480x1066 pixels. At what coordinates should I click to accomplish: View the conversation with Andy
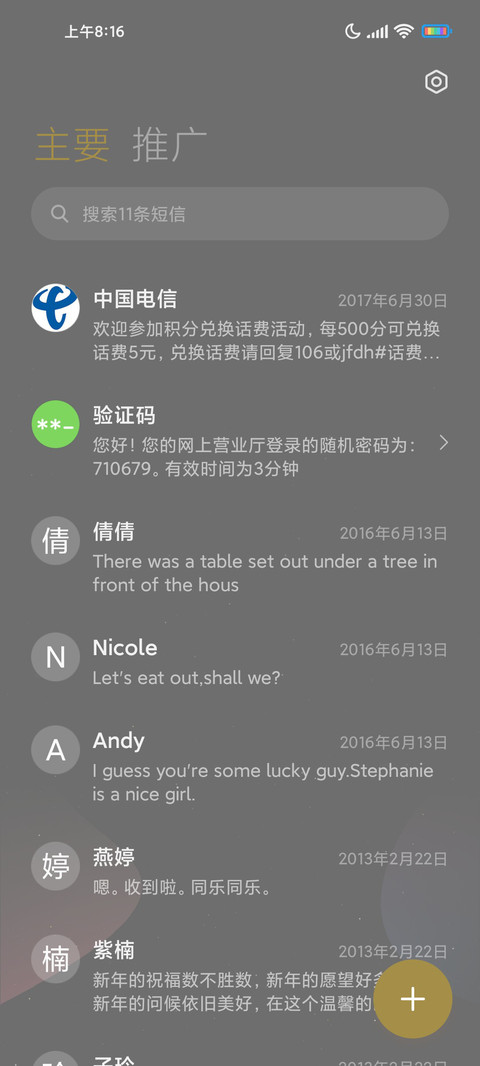click(x=240, y=768)
